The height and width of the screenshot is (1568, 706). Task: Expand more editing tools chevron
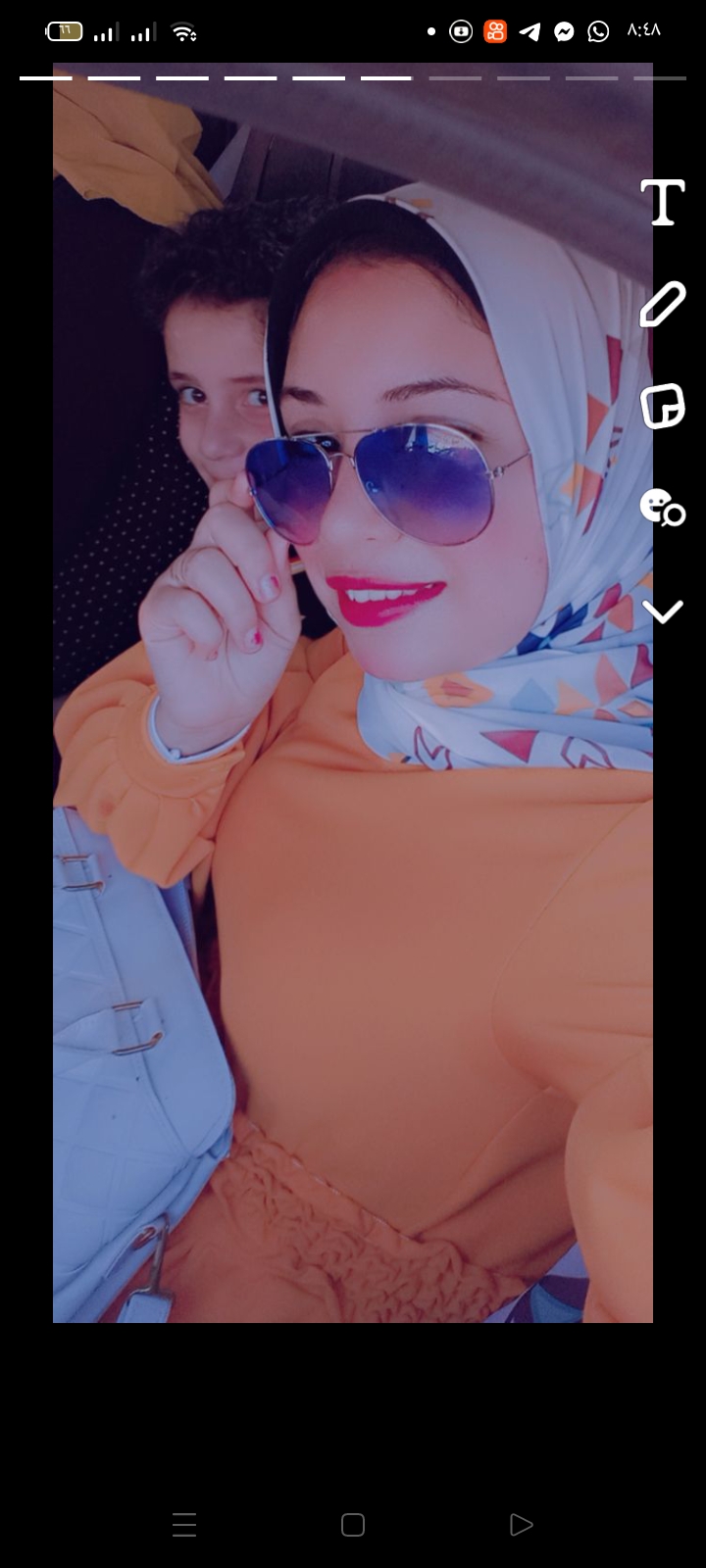662,612
